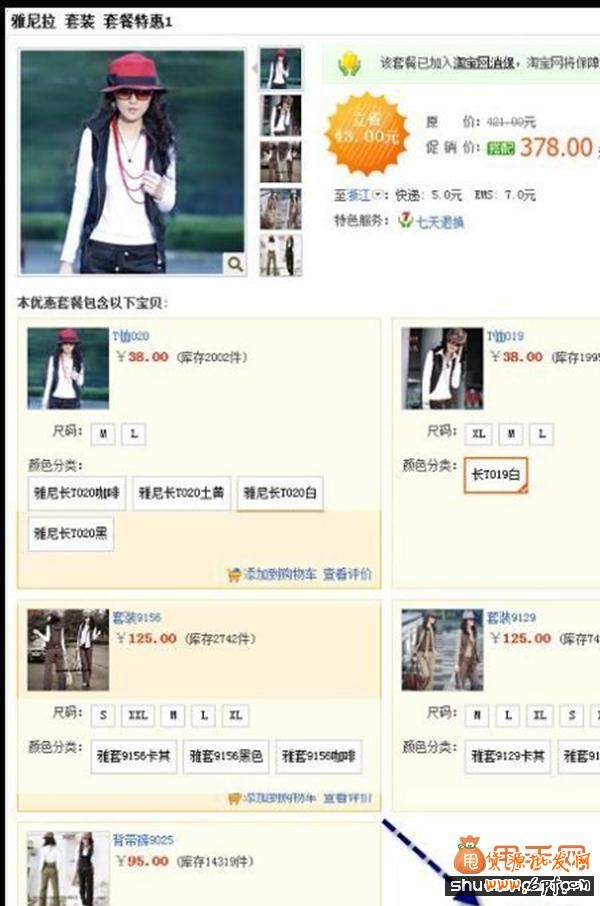Select color 雅尼长T020黑
The width and height of the screenshot is (600, 906).
click(x=70, y=533)
